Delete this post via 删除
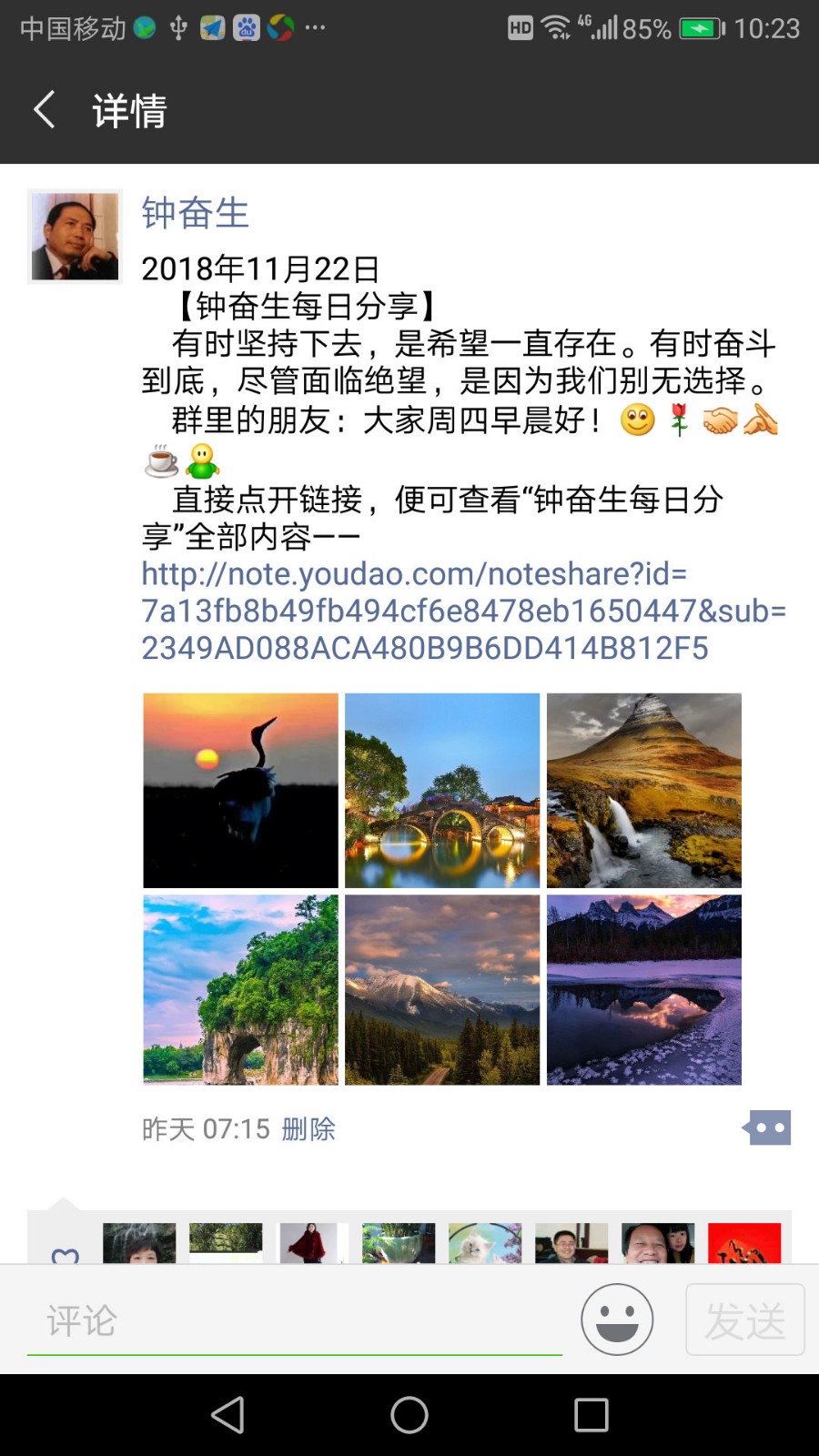The width and height of the screenshot is (819, 1456). 308,1129
